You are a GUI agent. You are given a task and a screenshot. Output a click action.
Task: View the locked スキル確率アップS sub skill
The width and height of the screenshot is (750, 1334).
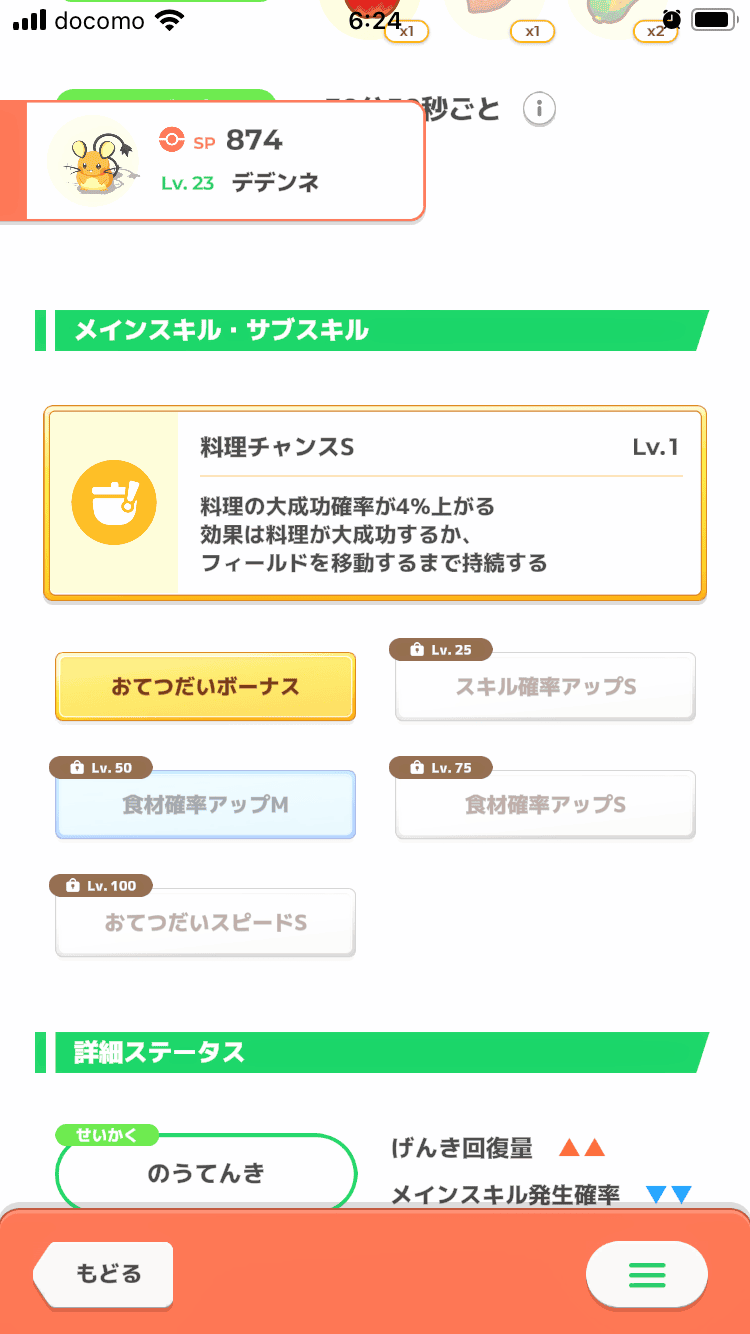pos(545,687)
